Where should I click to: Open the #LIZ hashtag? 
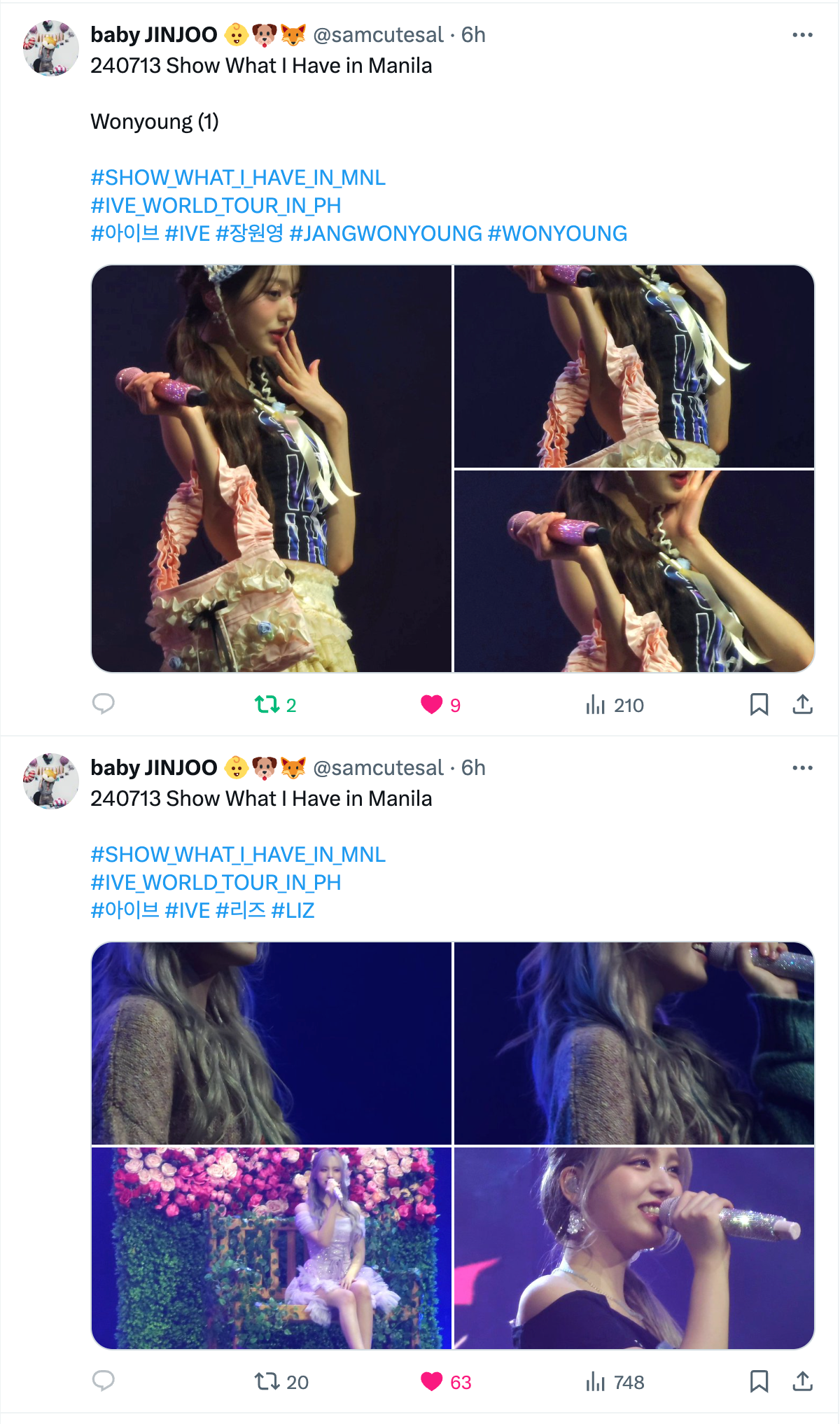click(293, 910)
